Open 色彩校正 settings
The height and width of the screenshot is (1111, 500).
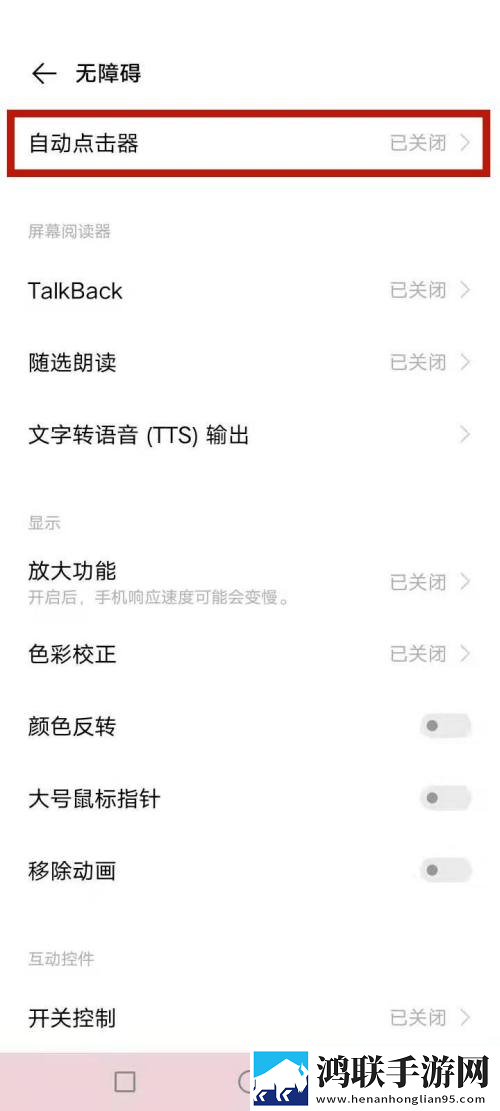point(249,654)
